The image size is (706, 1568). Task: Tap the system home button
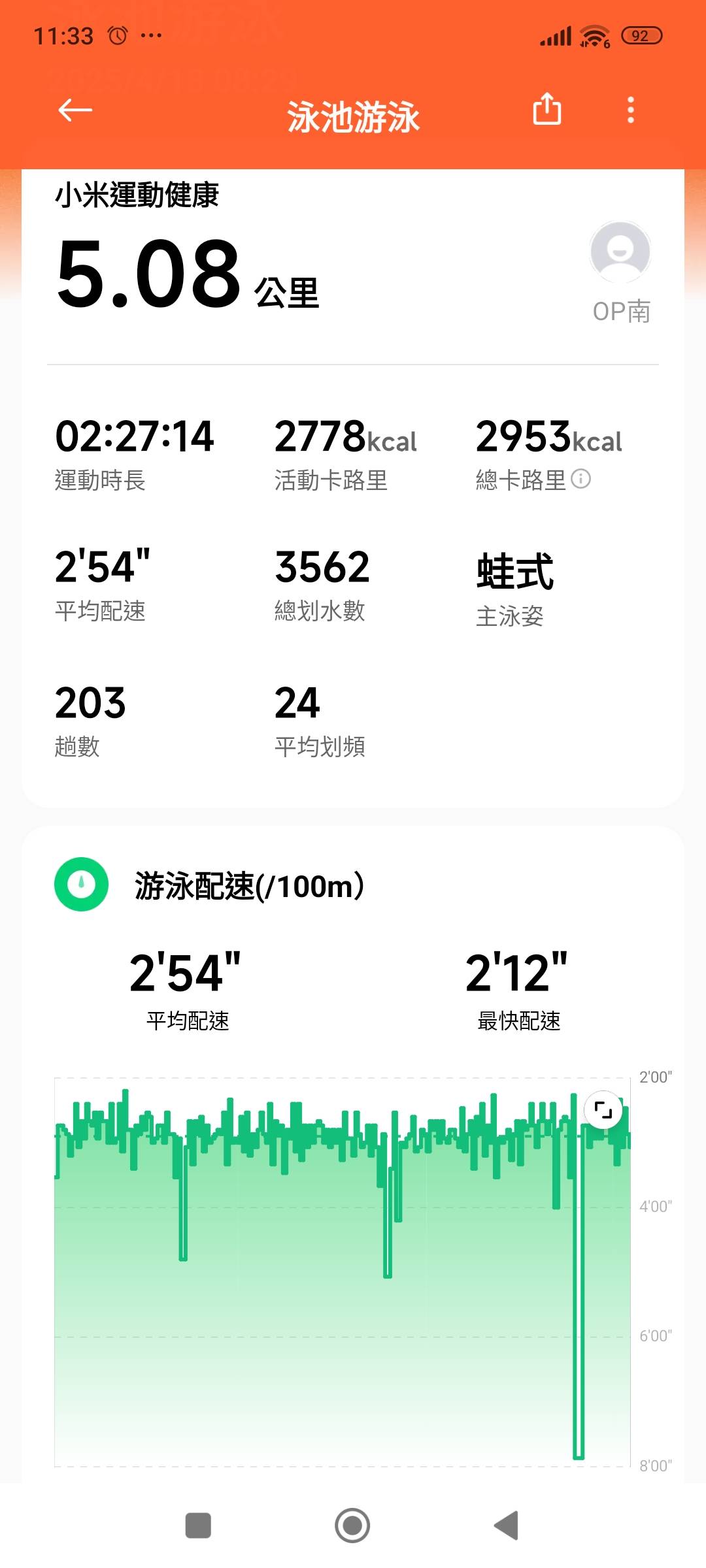coord(352,1526)
